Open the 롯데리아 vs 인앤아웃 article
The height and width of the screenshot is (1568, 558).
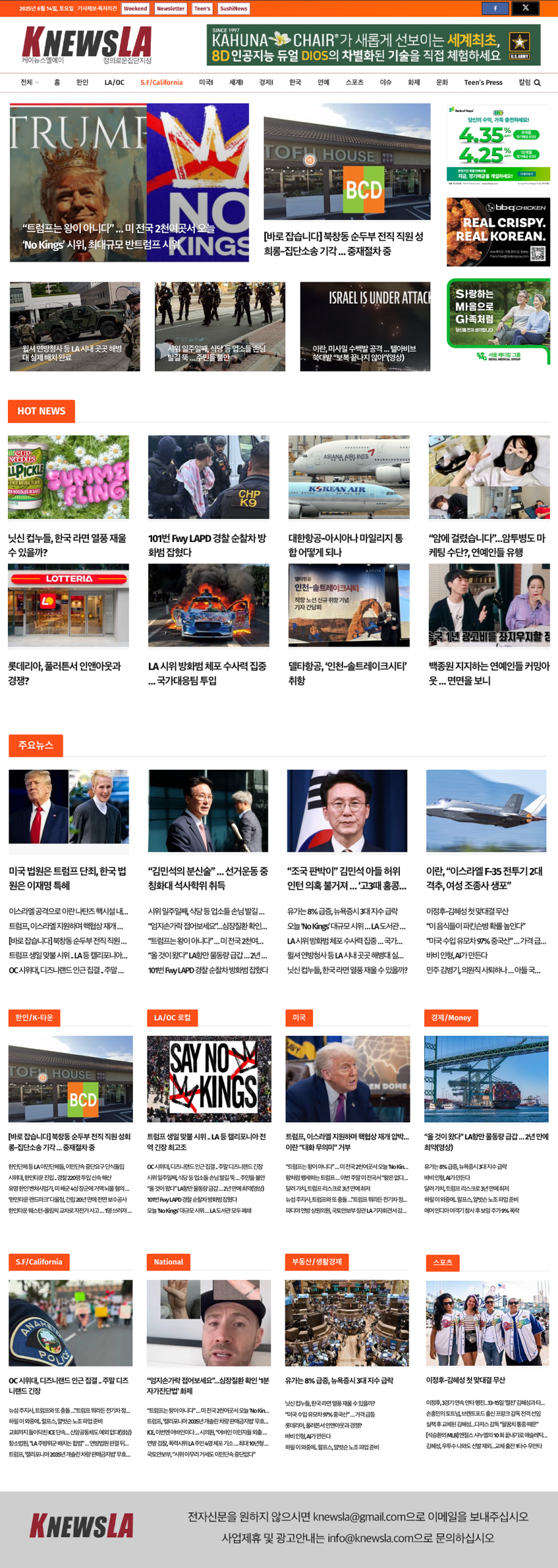64,673
